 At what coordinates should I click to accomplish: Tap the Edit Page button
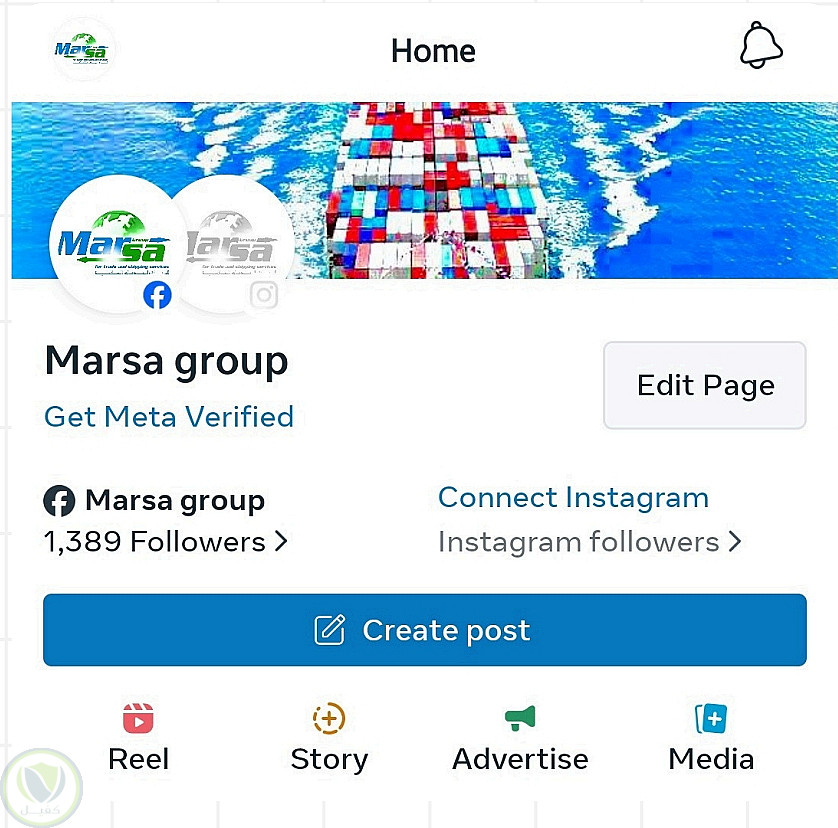(x=705, y=386)
